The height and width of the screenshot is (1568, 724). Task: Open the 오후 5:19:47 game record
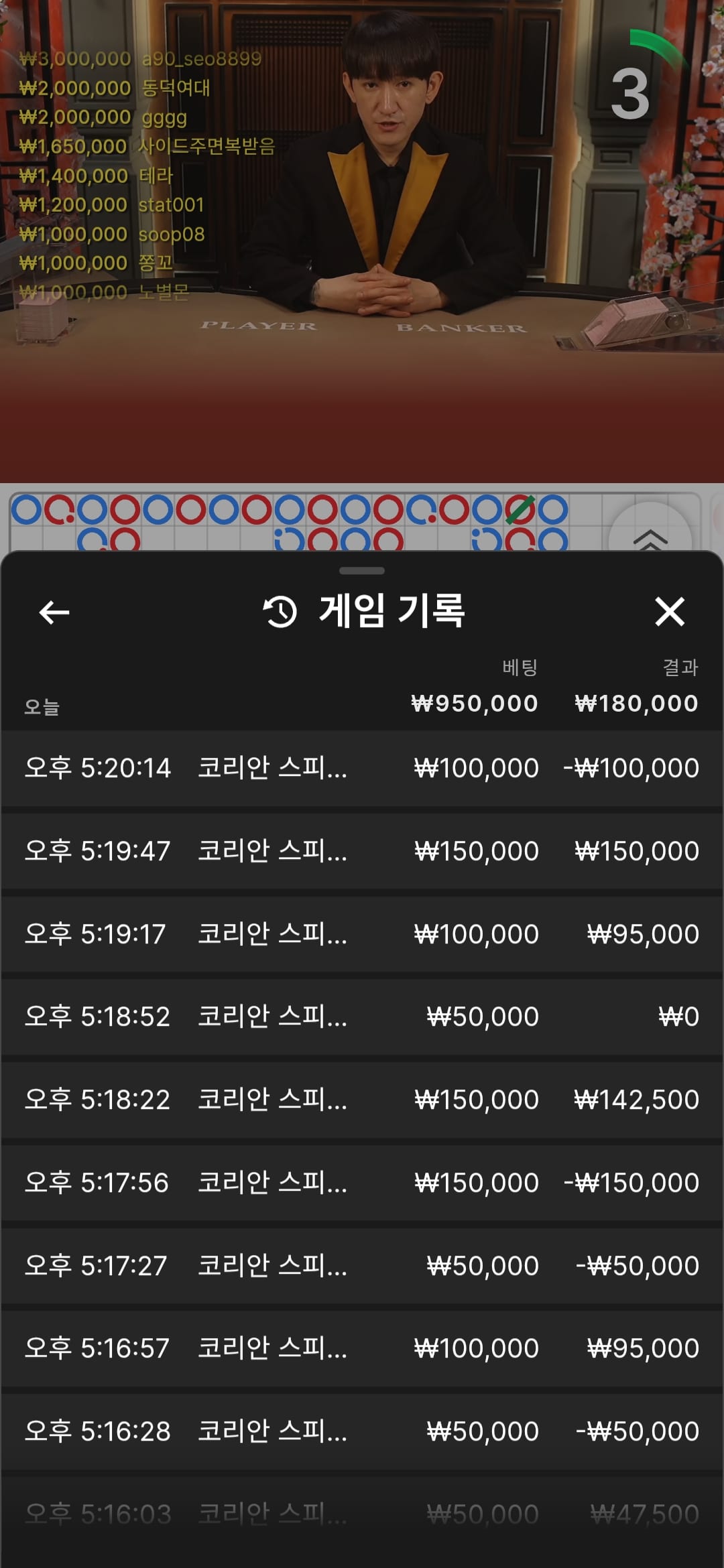tap(362, 851)
